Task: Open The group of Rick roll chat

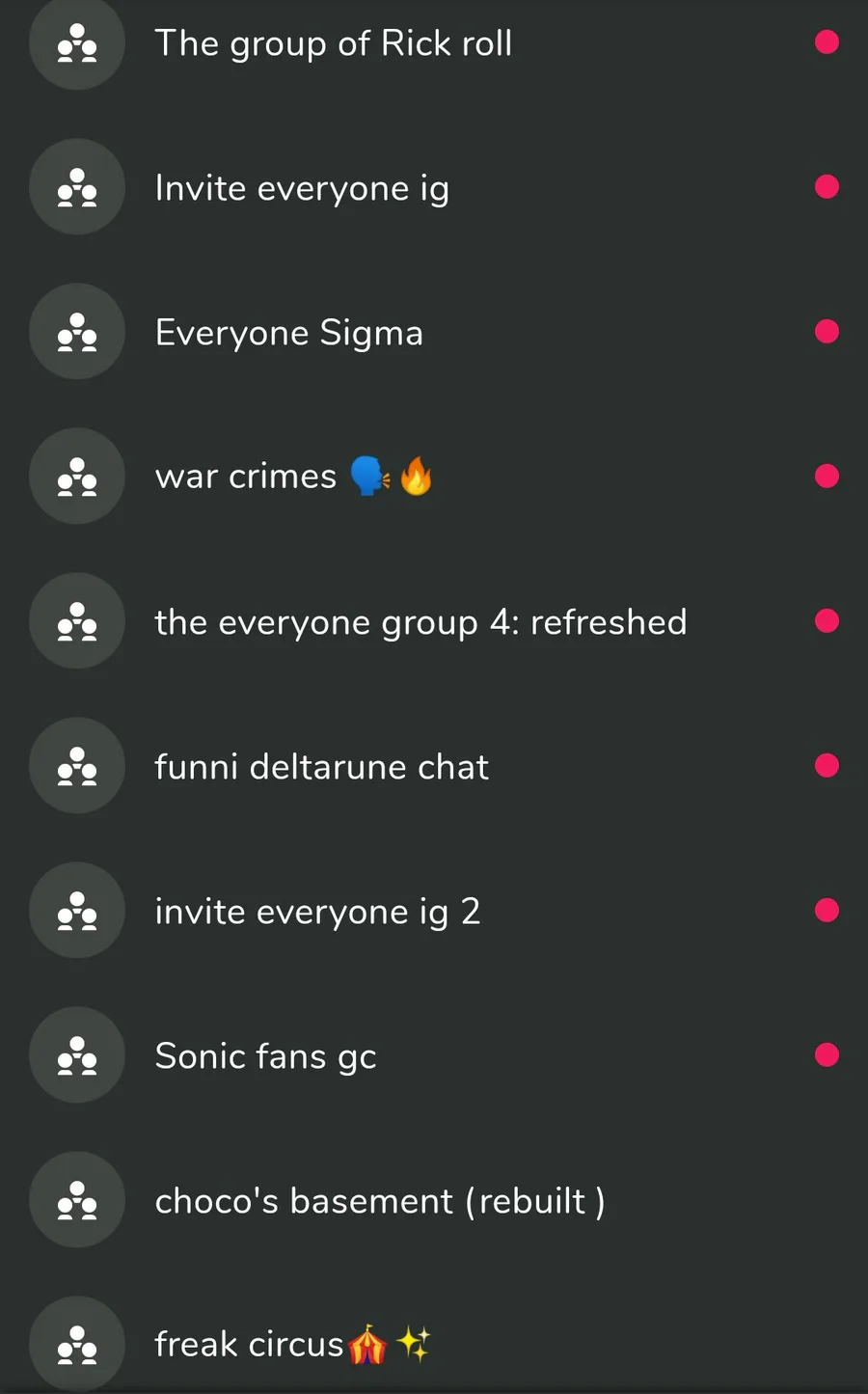Action: [x=333, y=43]
